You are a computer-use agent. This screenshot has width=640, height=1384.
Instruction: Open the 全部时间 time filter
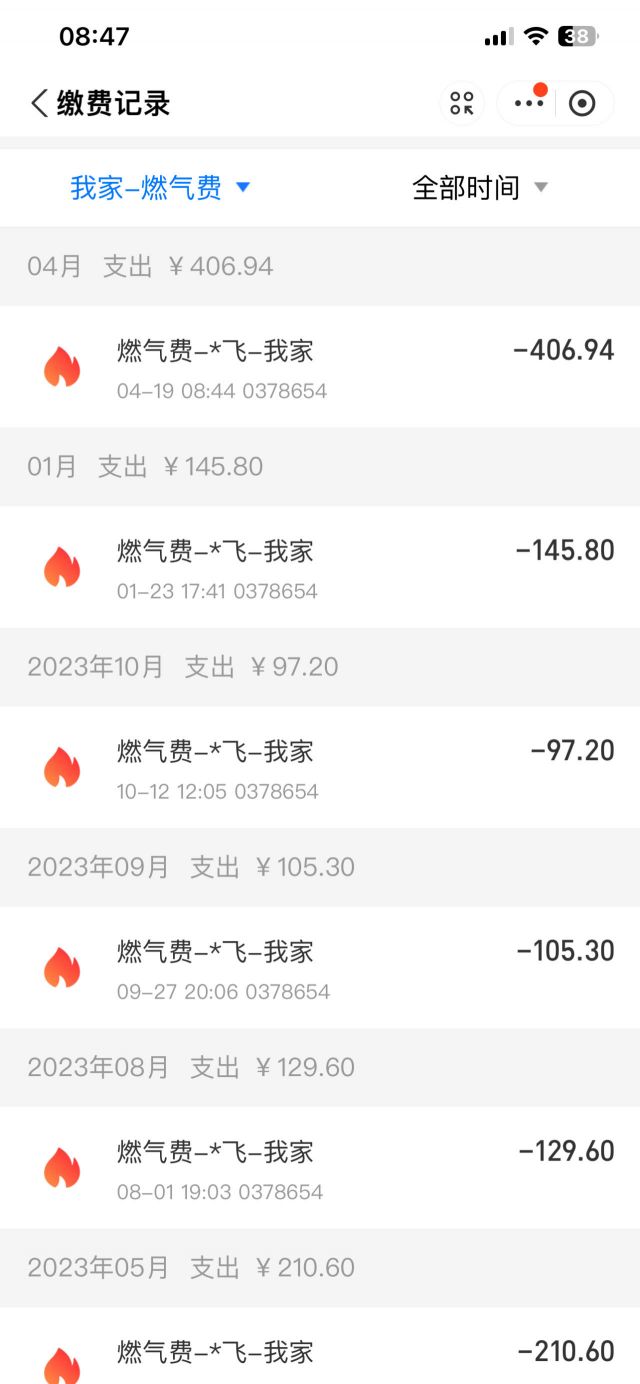[480, 187]
